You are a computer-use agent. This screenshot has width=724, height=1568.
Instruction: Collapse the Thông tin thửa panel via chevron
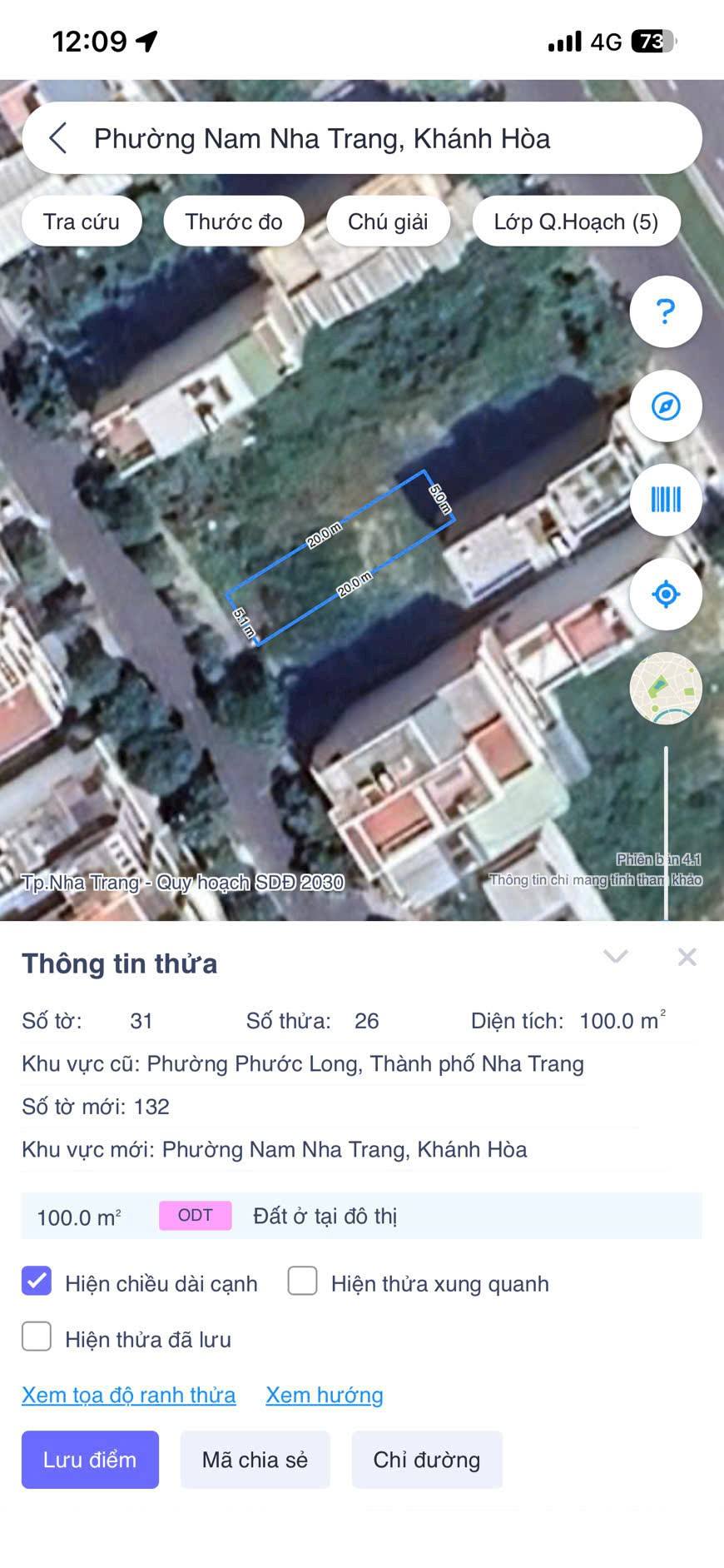coord(616,957)
